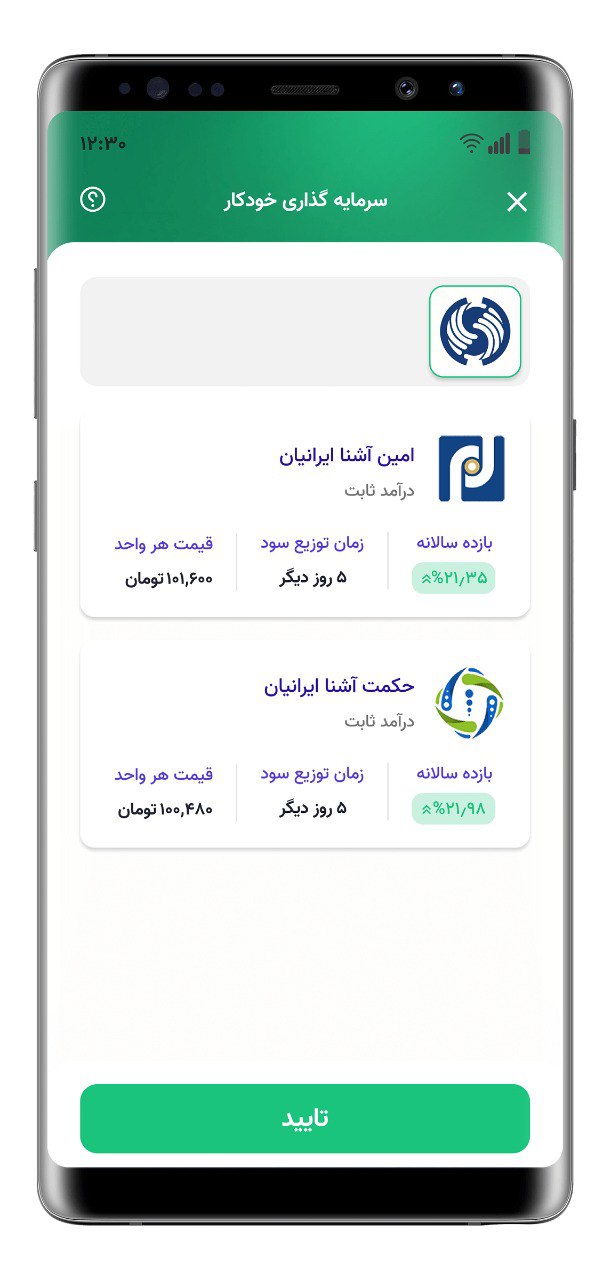Close the سرمایه گذاری خودکار screen

click(517, 202)
